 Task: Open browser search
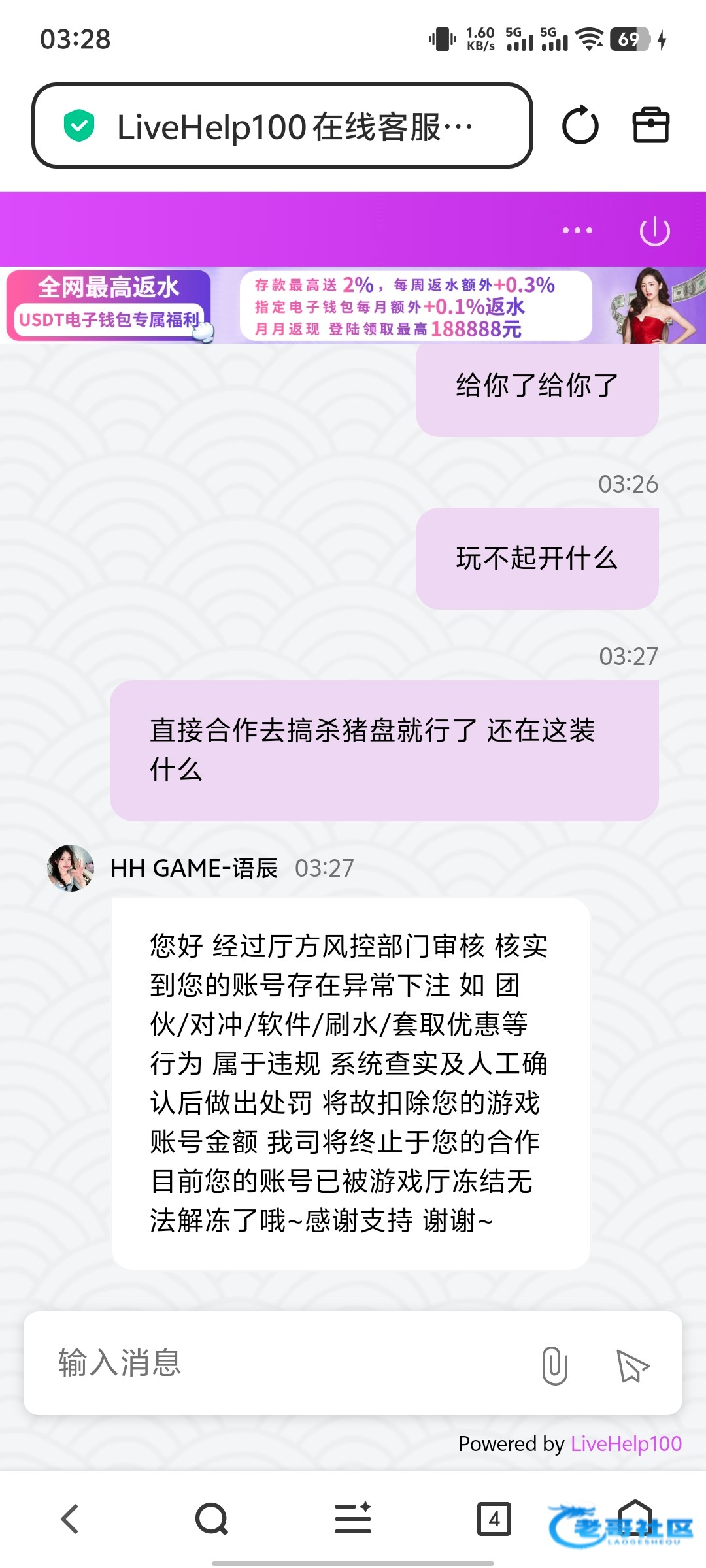click(212, 1519)
